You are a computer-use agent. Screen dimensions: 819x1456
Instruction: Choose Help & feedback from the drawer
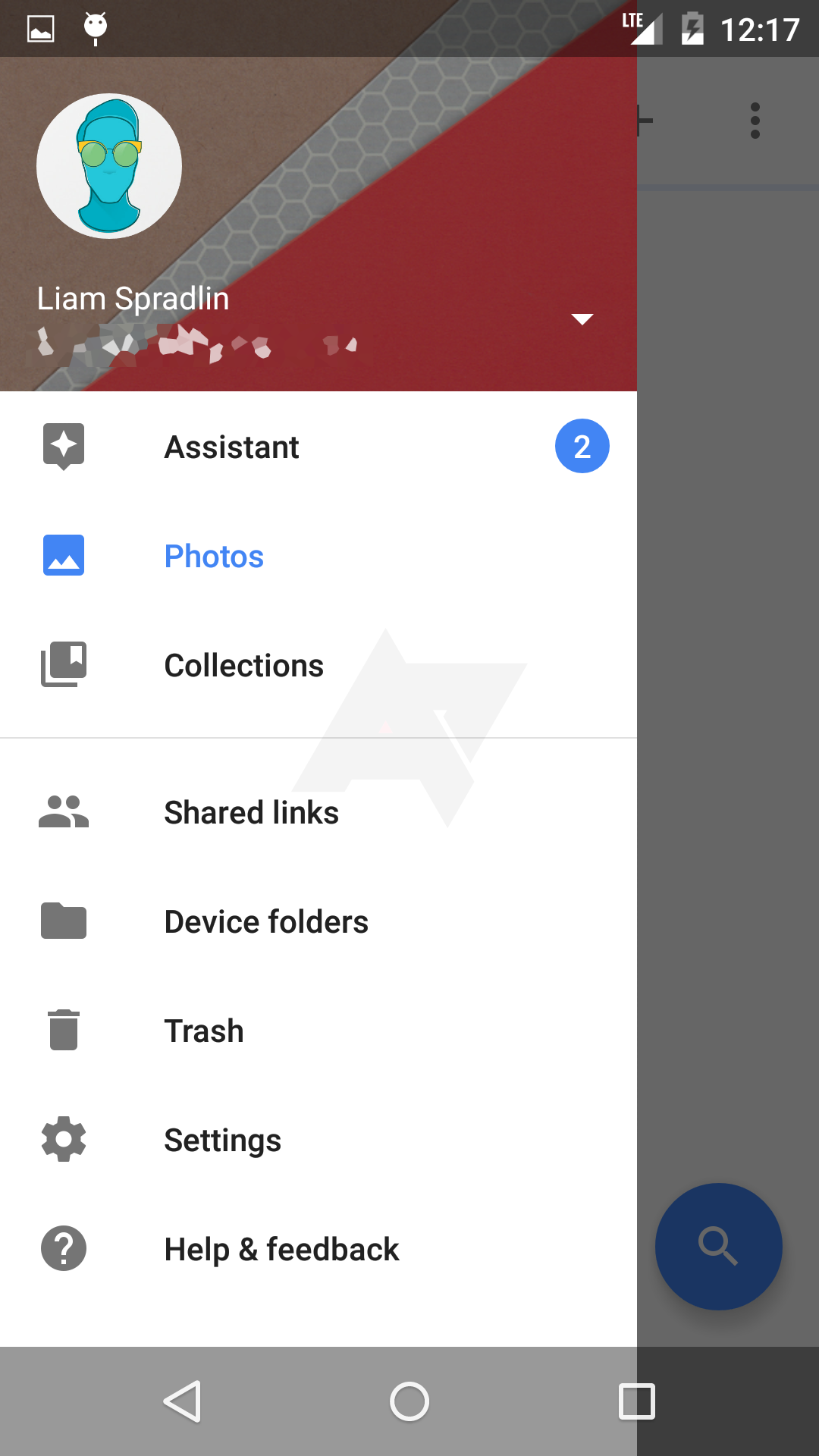(282, 1248)
